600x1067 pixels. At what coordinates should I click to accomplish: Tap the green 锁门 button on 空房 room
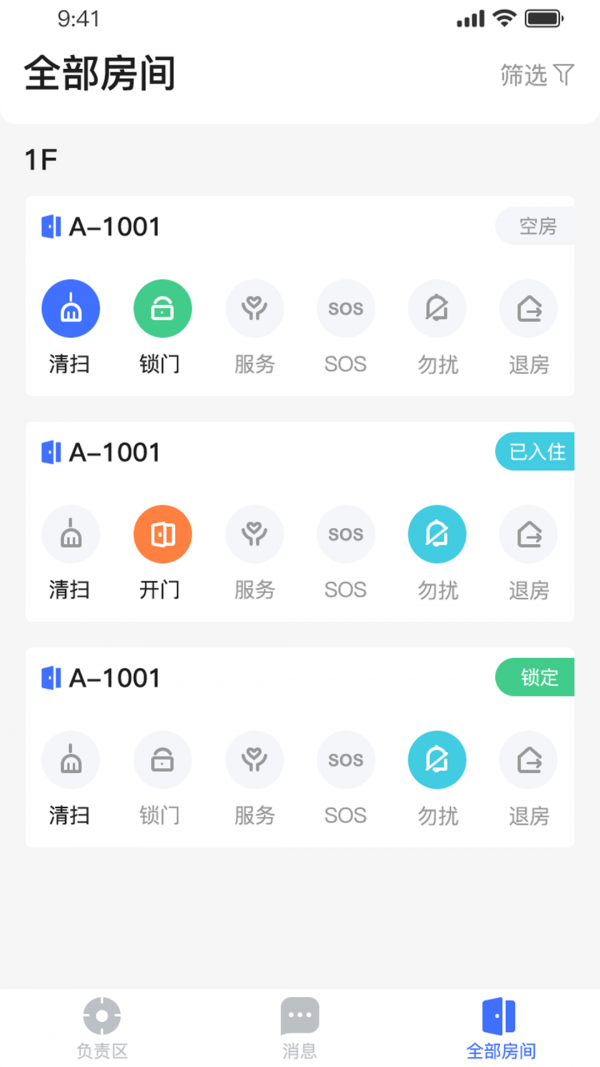tap(162, 308)
